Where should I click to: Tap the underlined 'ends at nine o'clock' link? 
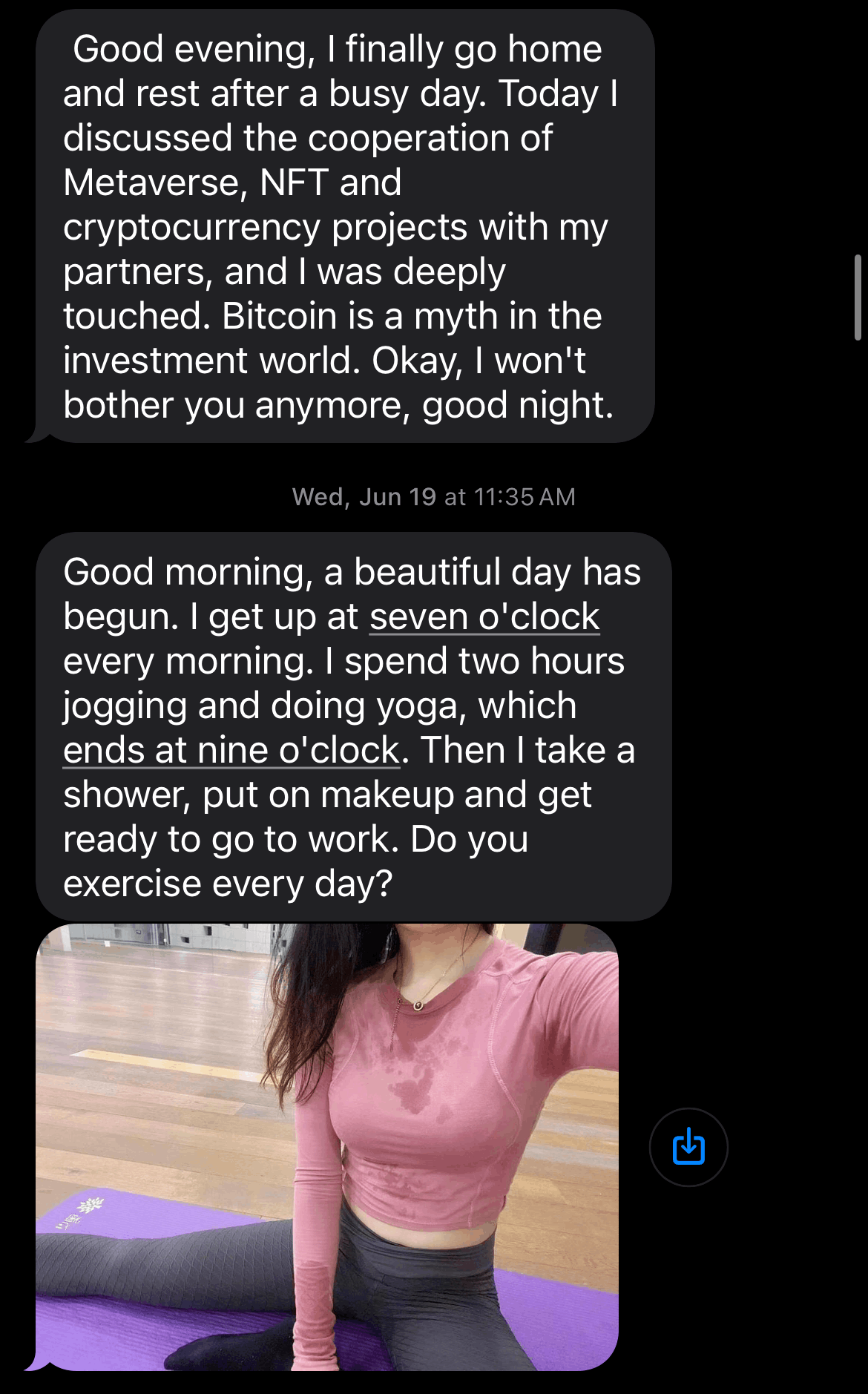click(231, 751)
